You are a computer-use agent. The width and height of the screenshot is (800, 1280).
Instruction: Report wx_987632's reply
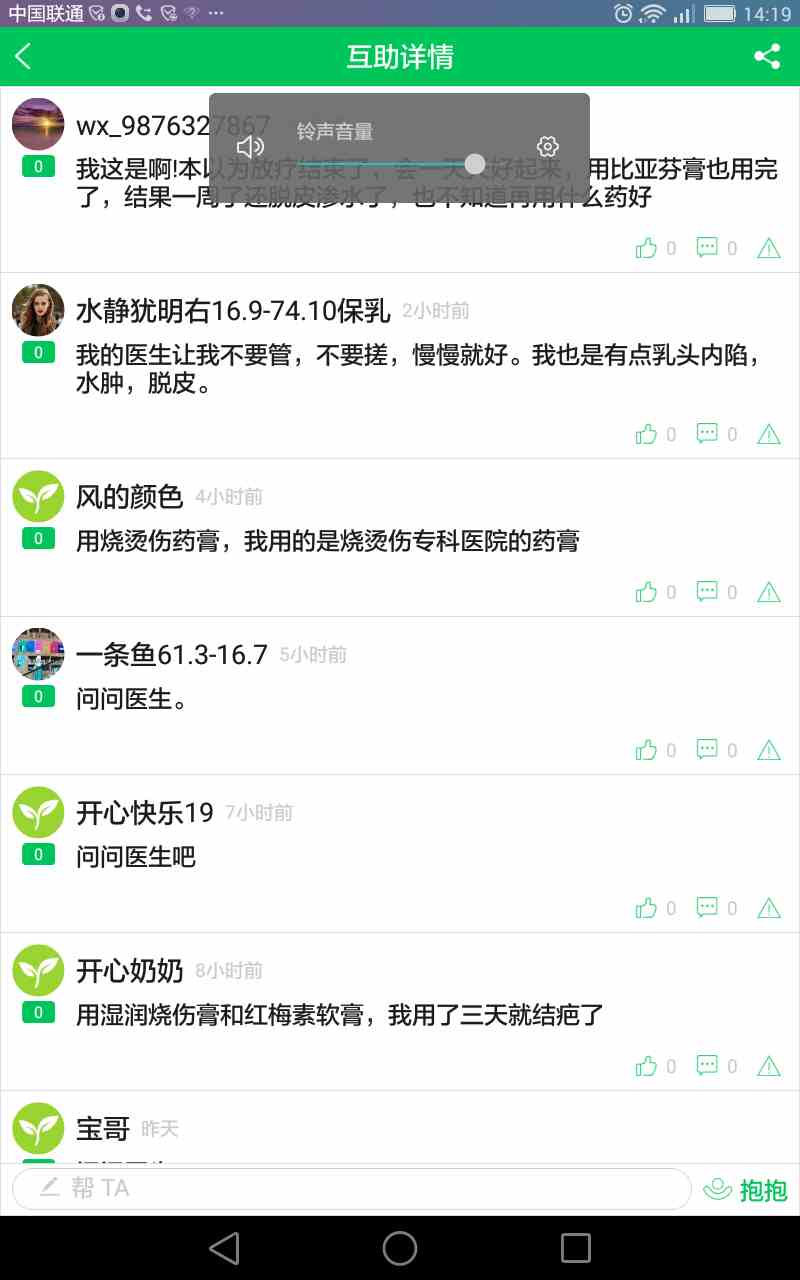point(768,248)
